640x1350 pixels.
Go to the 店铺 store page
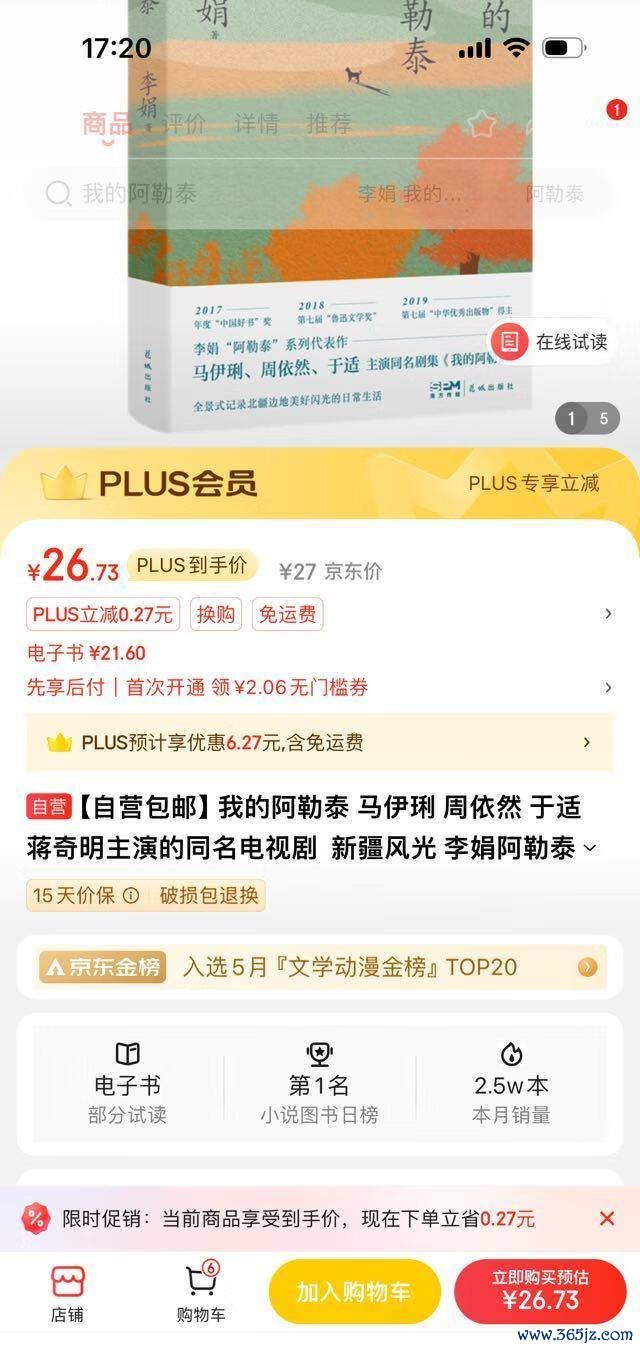pyautogui.click(x=68, y=1294)
